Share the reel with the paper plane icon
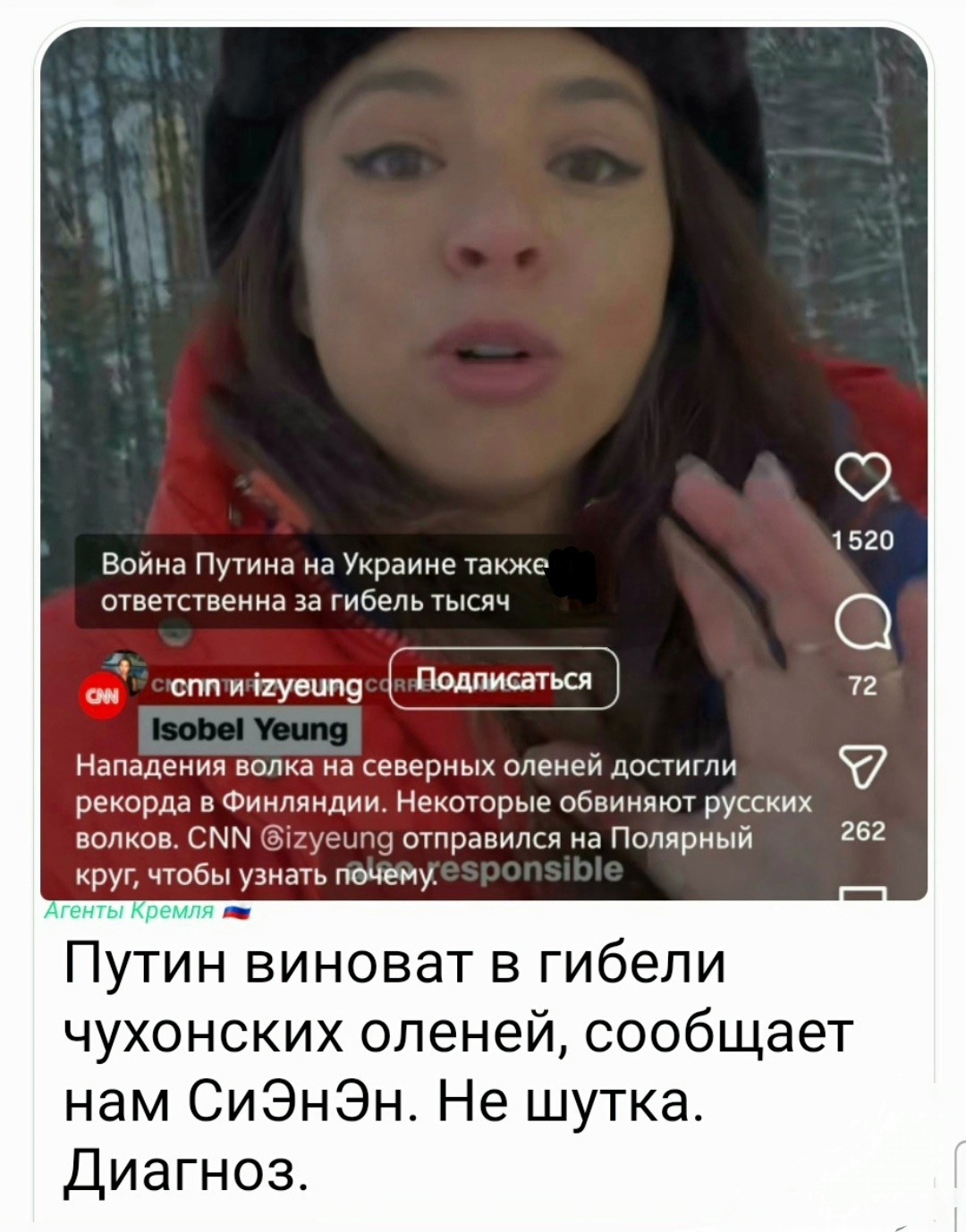 (861, 766)
